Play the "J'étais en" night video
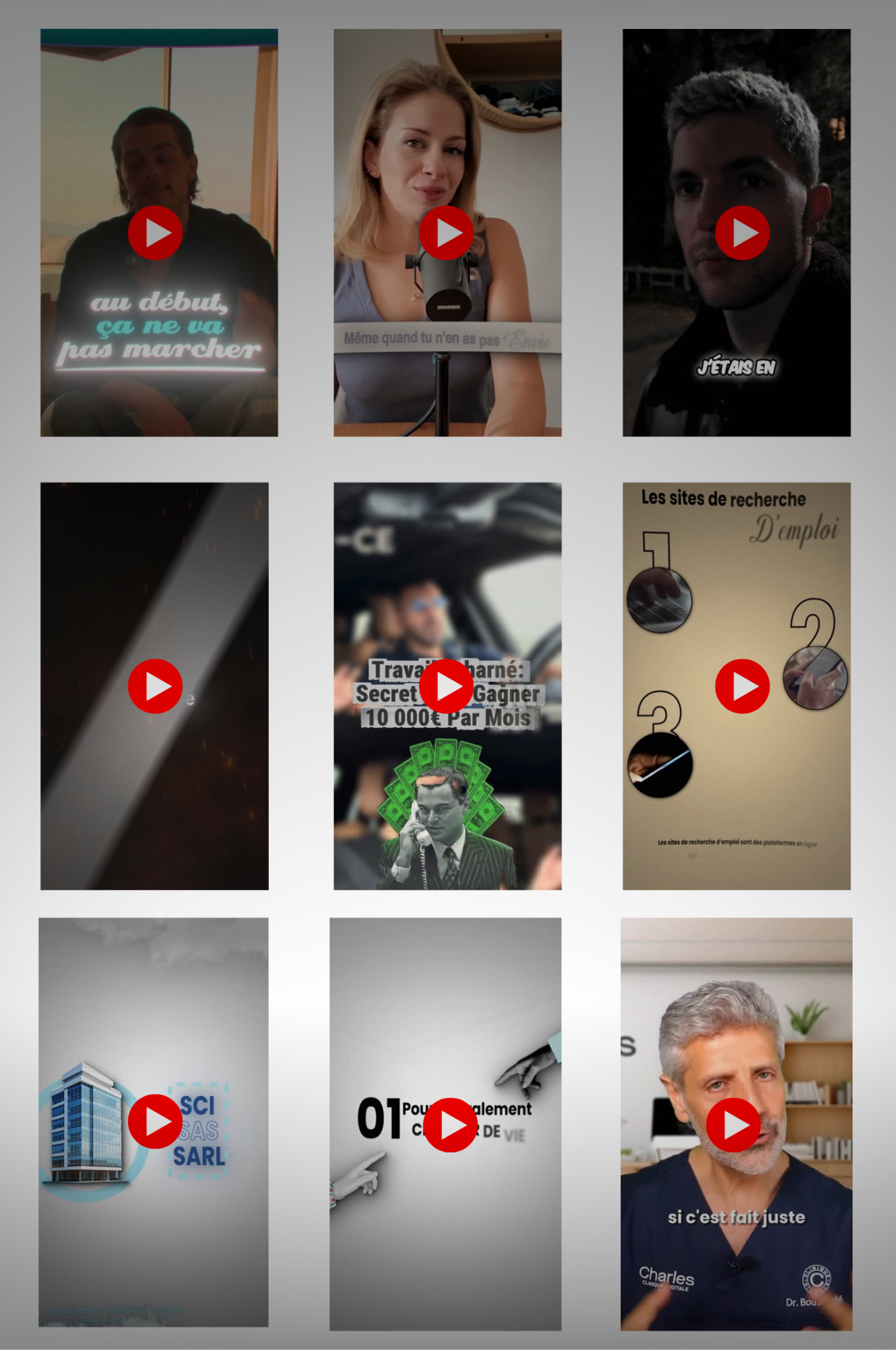The width and height of the screenshot is (896, 1350). pyautogui.click(x=742, y=233)
